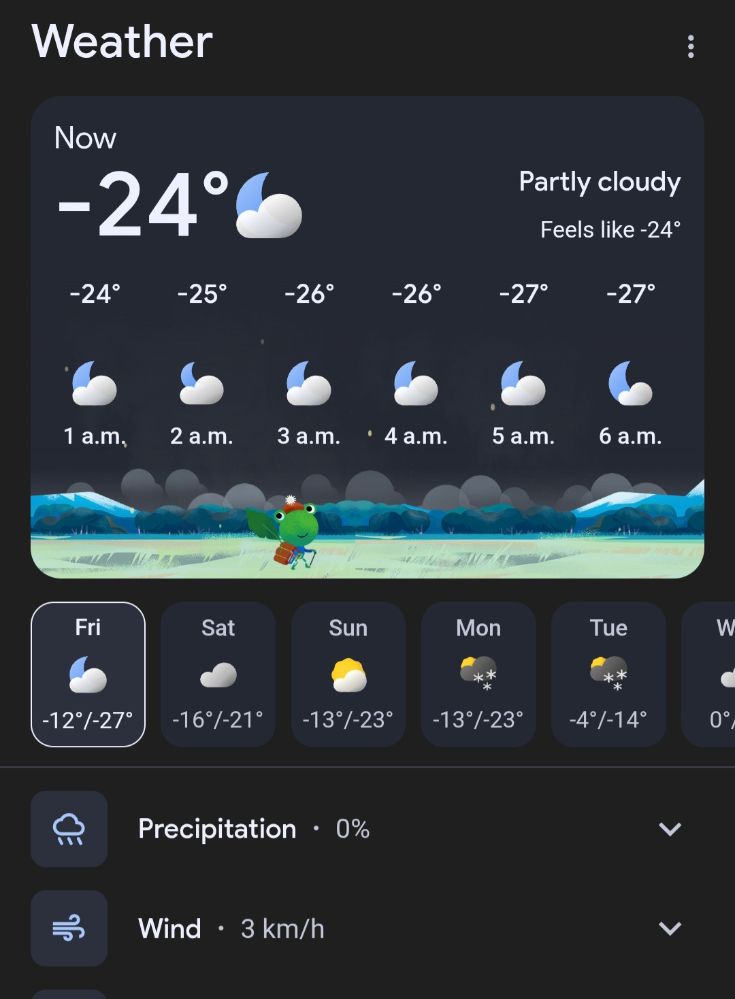The image size is (735, 999).
Task: Expand the Precipitation details
Action: tap(669, 829)
